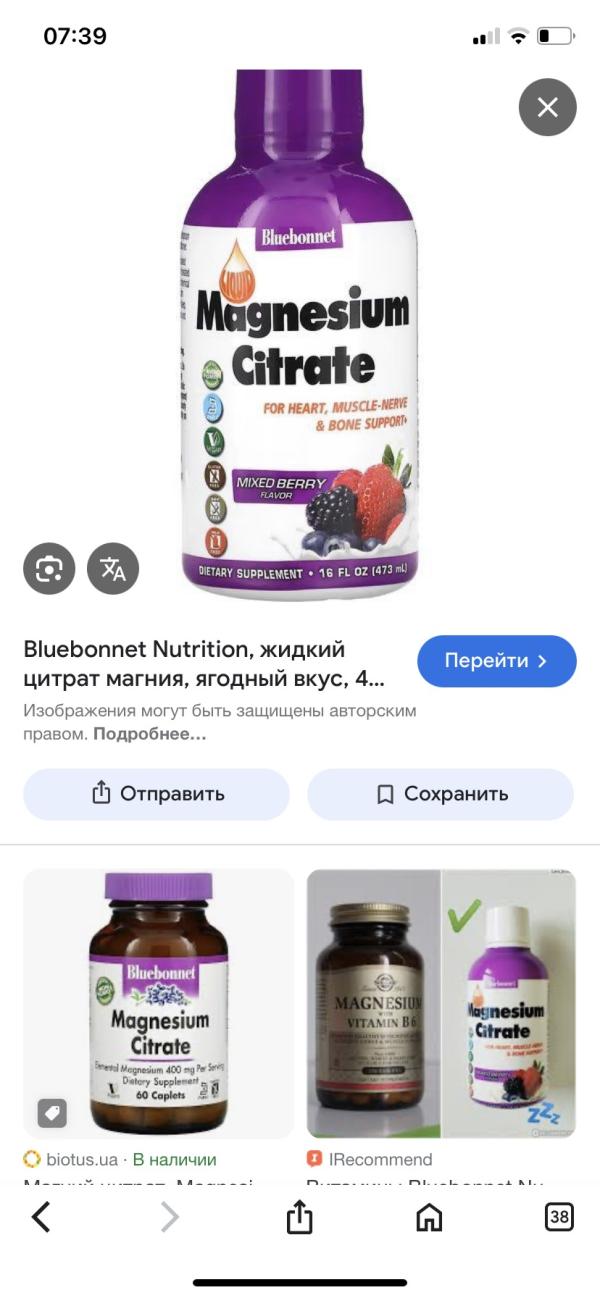Tap the Перейти button
Viewport: 600px width, 1297px height.
[497, 661]
